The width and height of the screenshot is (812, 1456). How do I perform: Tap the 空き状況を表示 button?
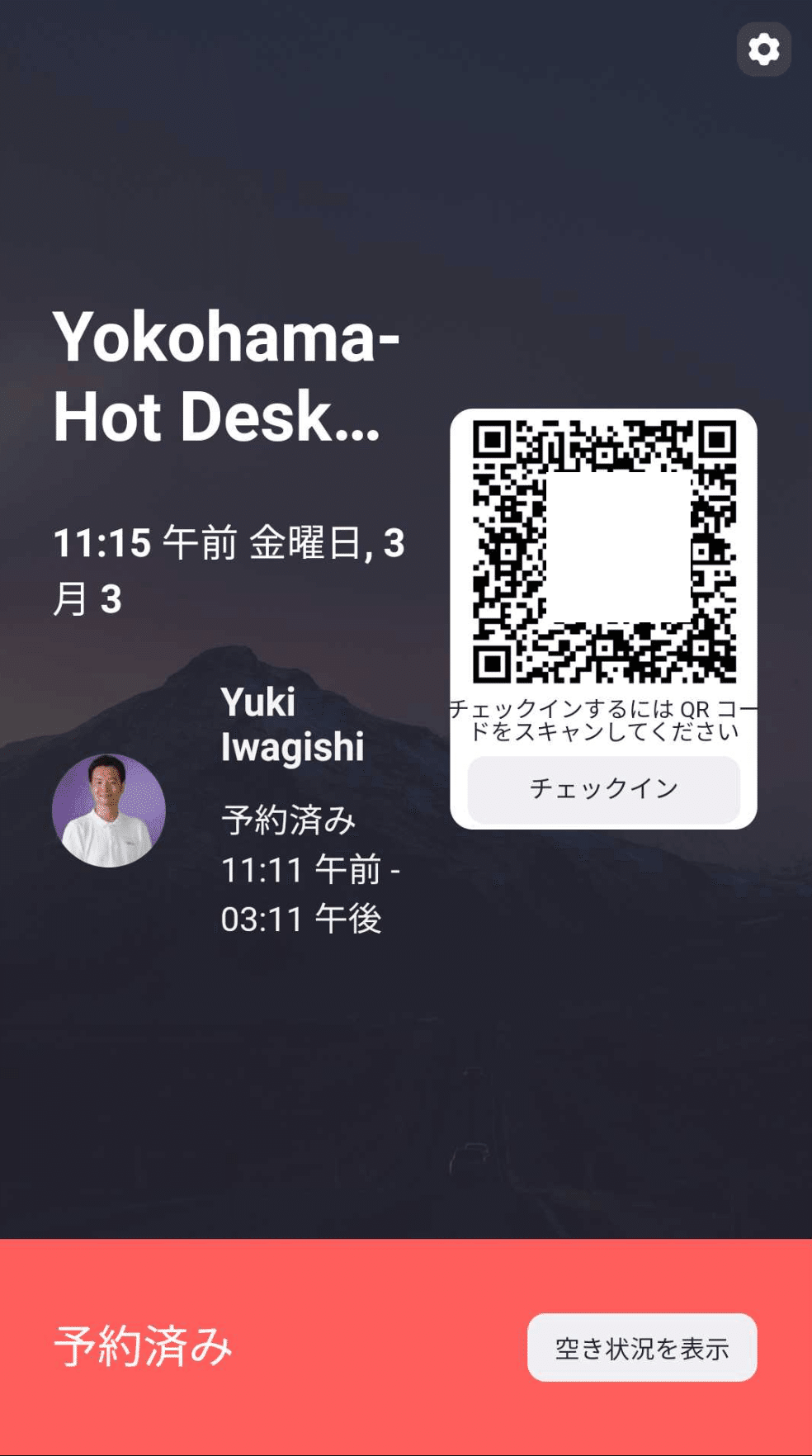coord(642,1348)
